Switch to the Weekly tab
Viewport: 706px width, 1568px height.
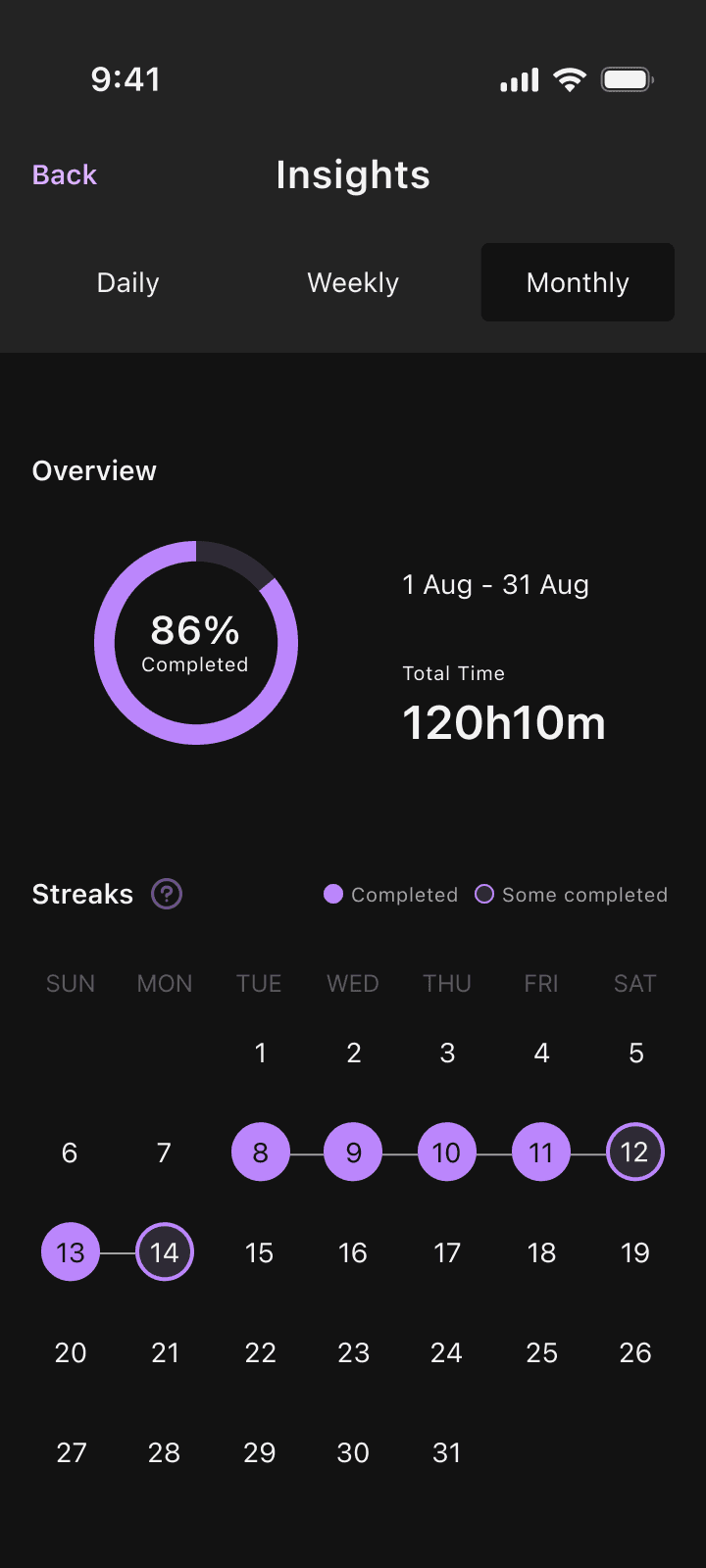tap(353, 282)
